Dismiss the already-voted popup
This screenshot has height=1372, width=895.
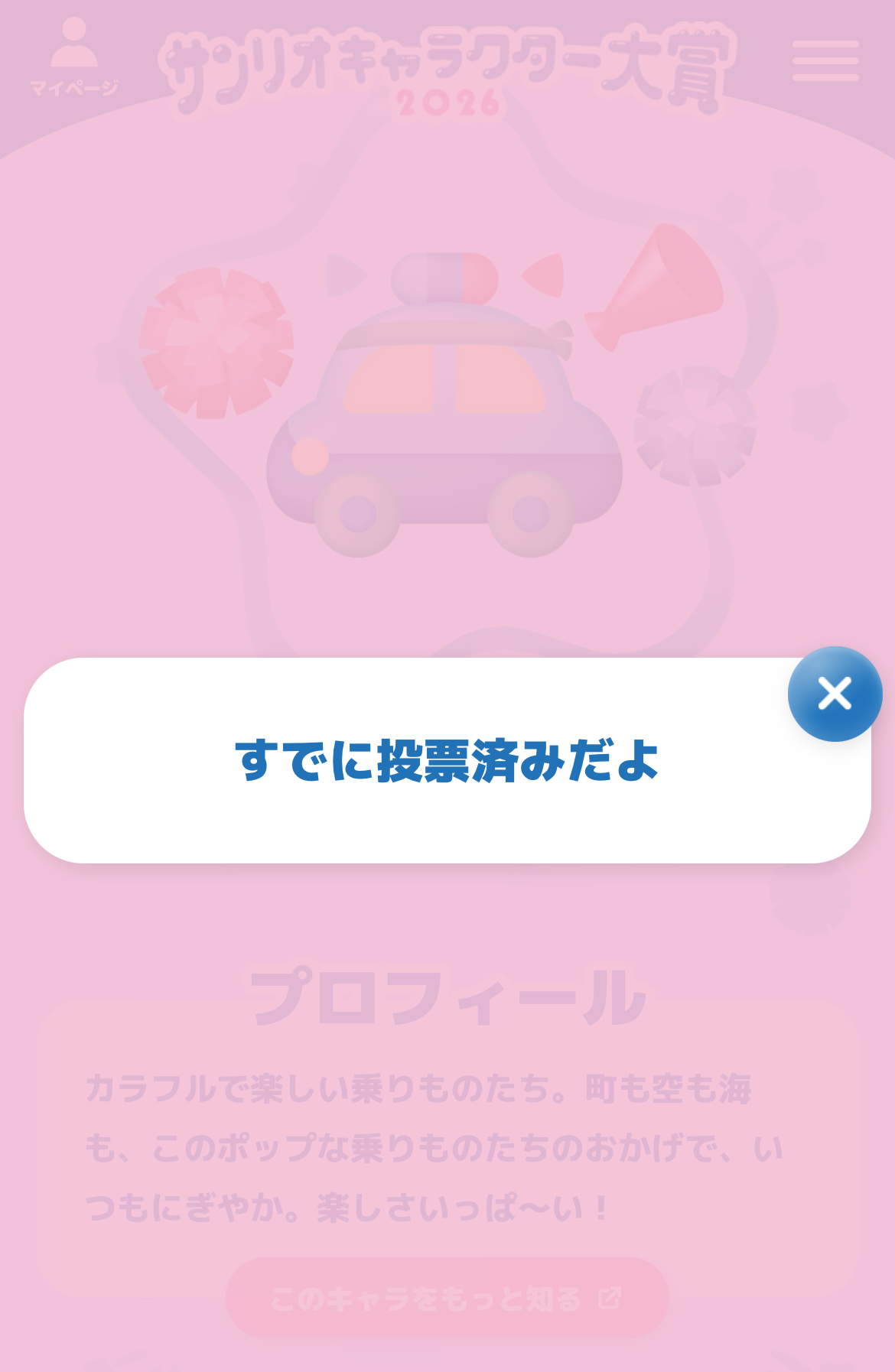[x=835, y=694]
